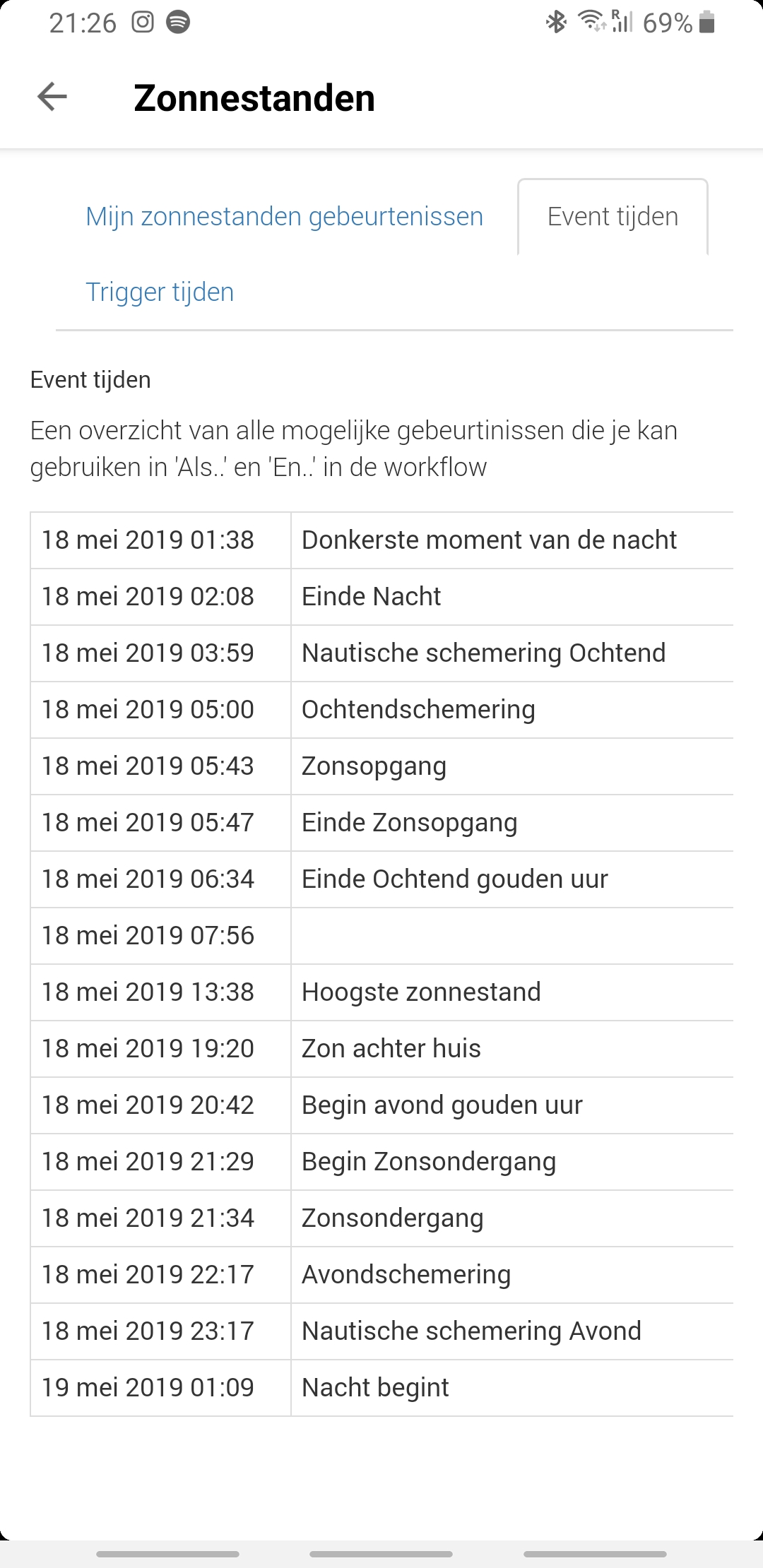Go back from Zonnestanden screen
Viewport: 763px width, 1568px height.
pyautogui.click(x=52, y=97)
